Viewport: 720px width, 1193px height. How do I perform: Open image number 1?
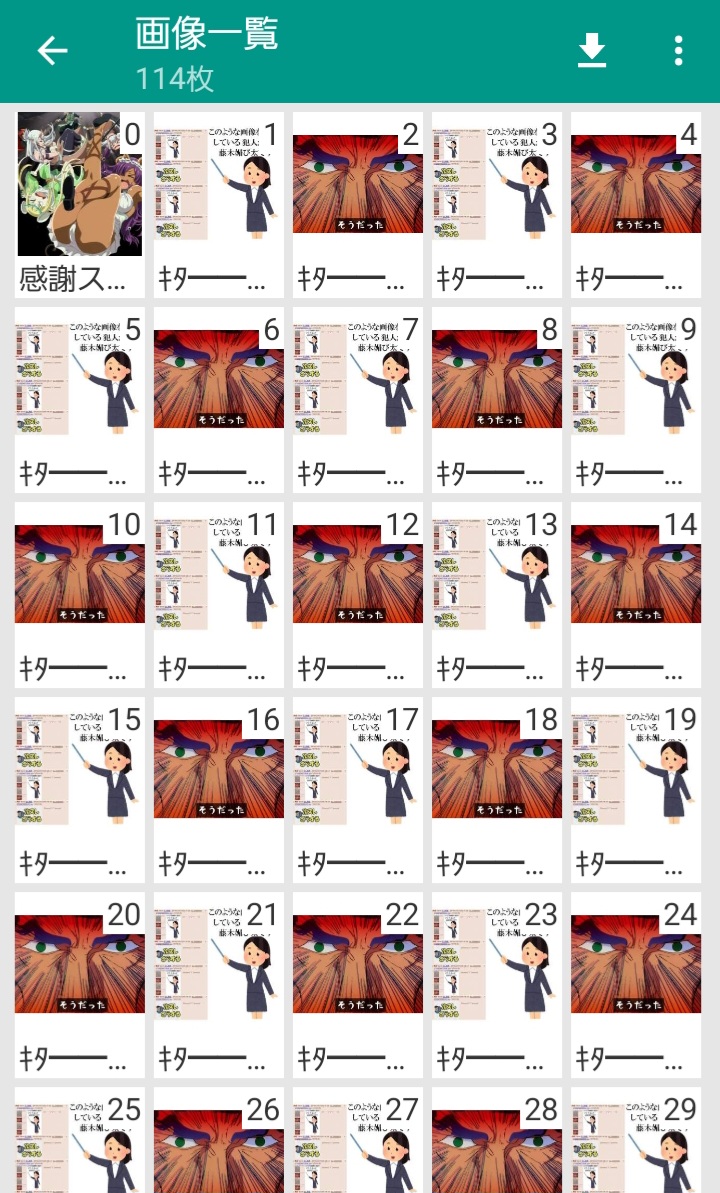(x=218, y=204)
